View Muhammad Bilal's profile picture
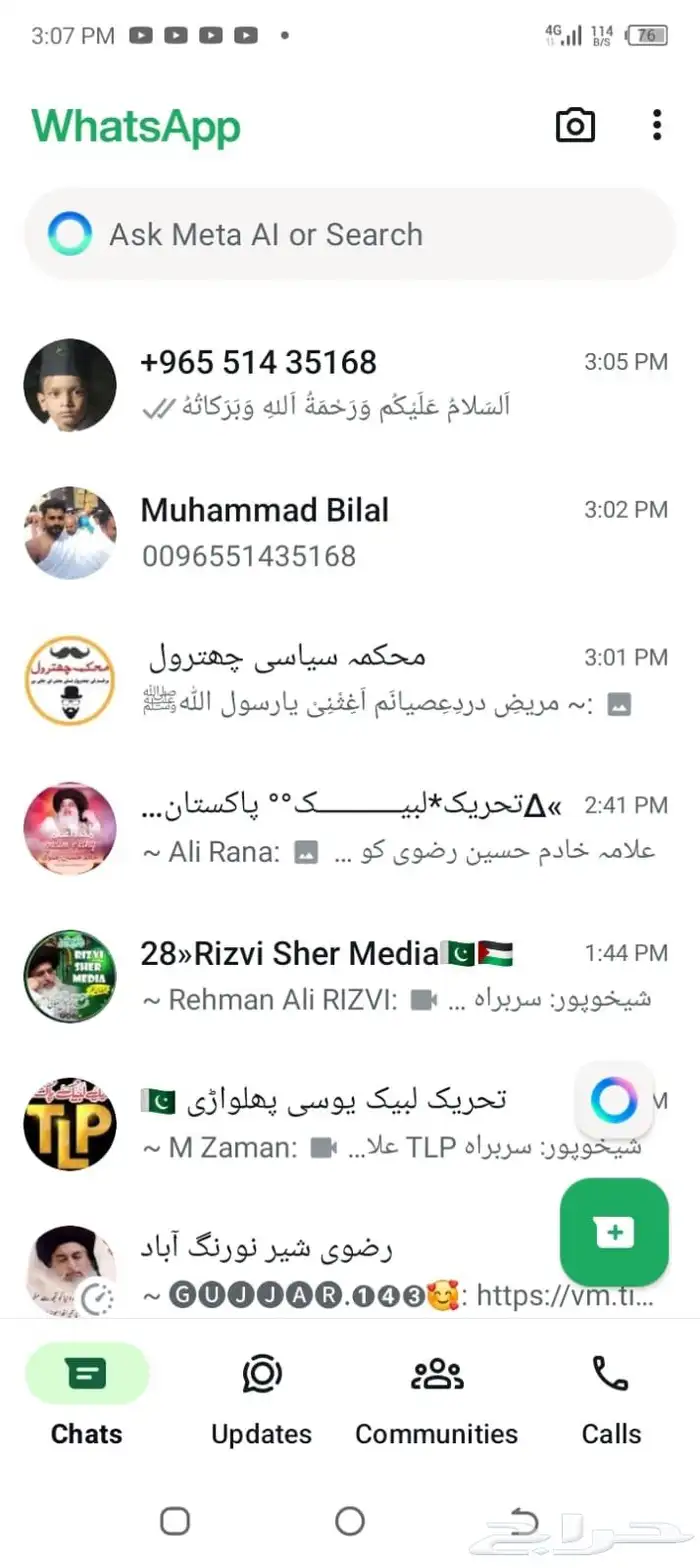Viewport: 700px width, 1568px height. [70, 532]
